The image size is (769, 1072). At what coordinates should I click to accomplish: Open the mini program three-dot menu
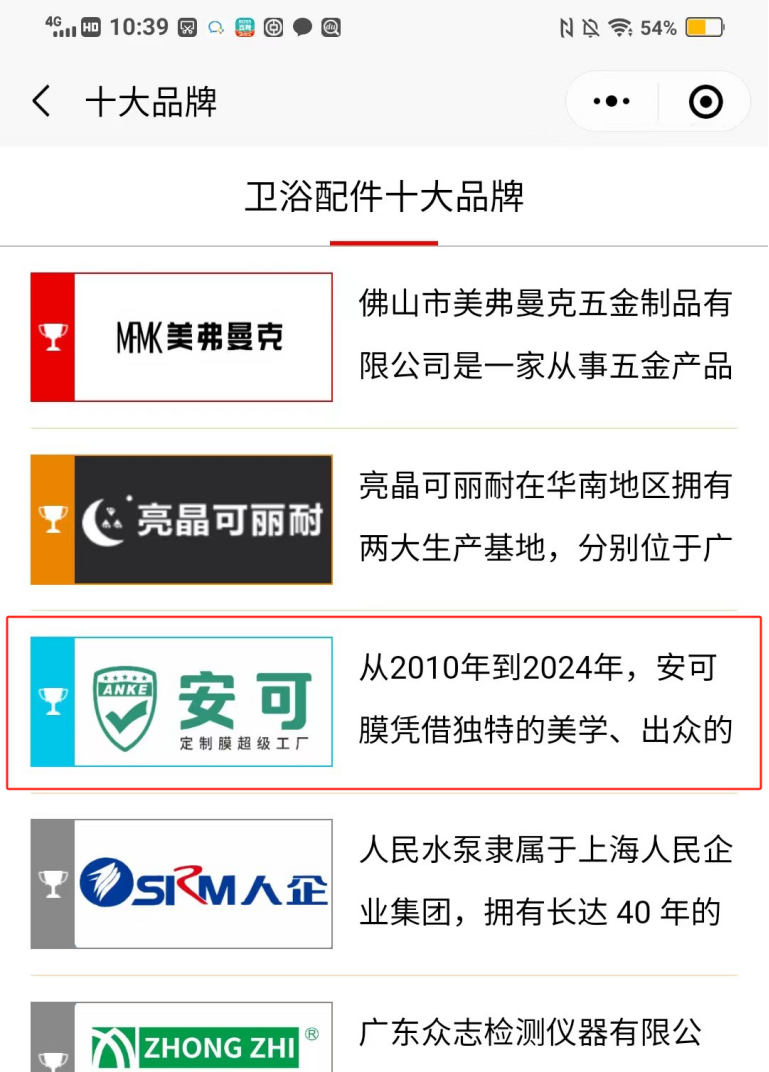(x=611, y=102)
